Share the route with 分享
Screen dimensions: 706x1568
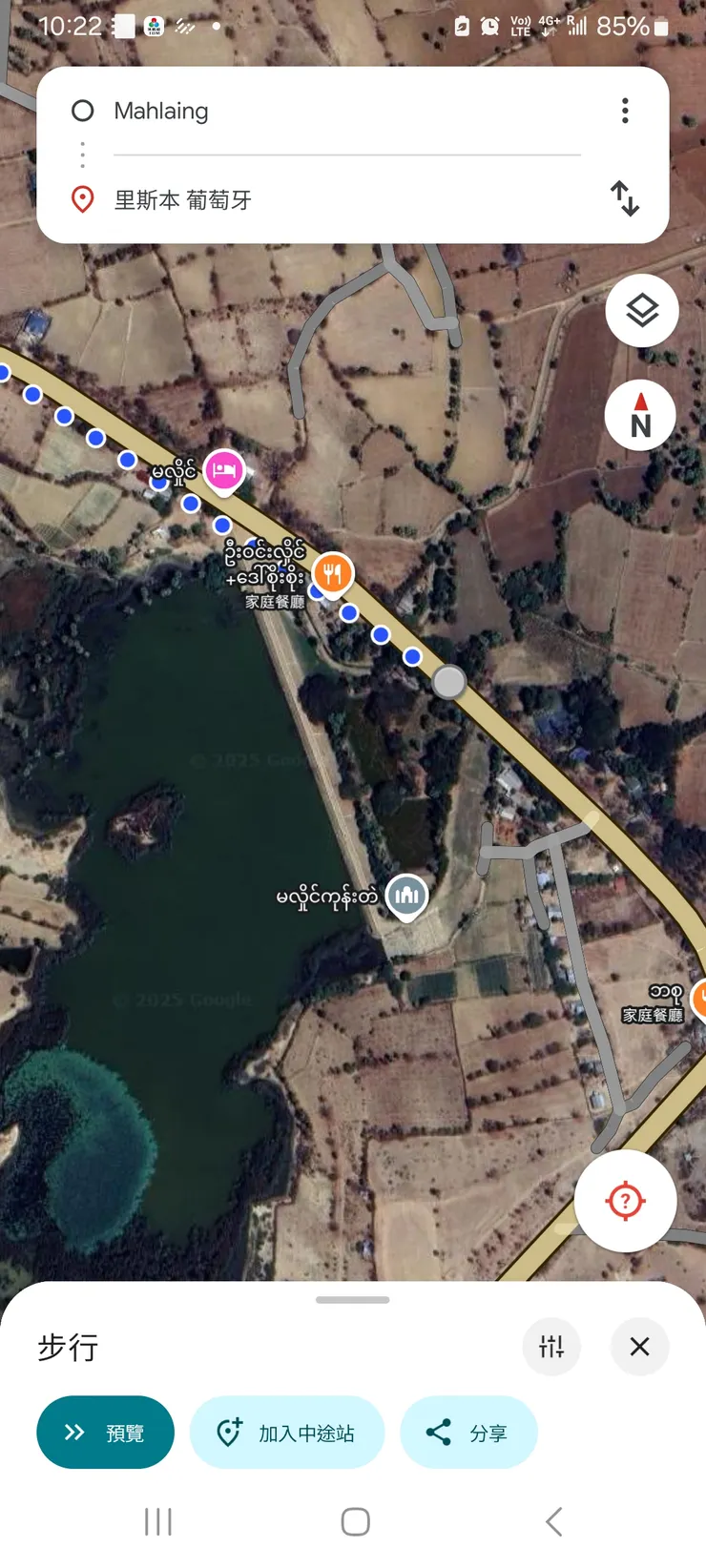click(468, 1433)
